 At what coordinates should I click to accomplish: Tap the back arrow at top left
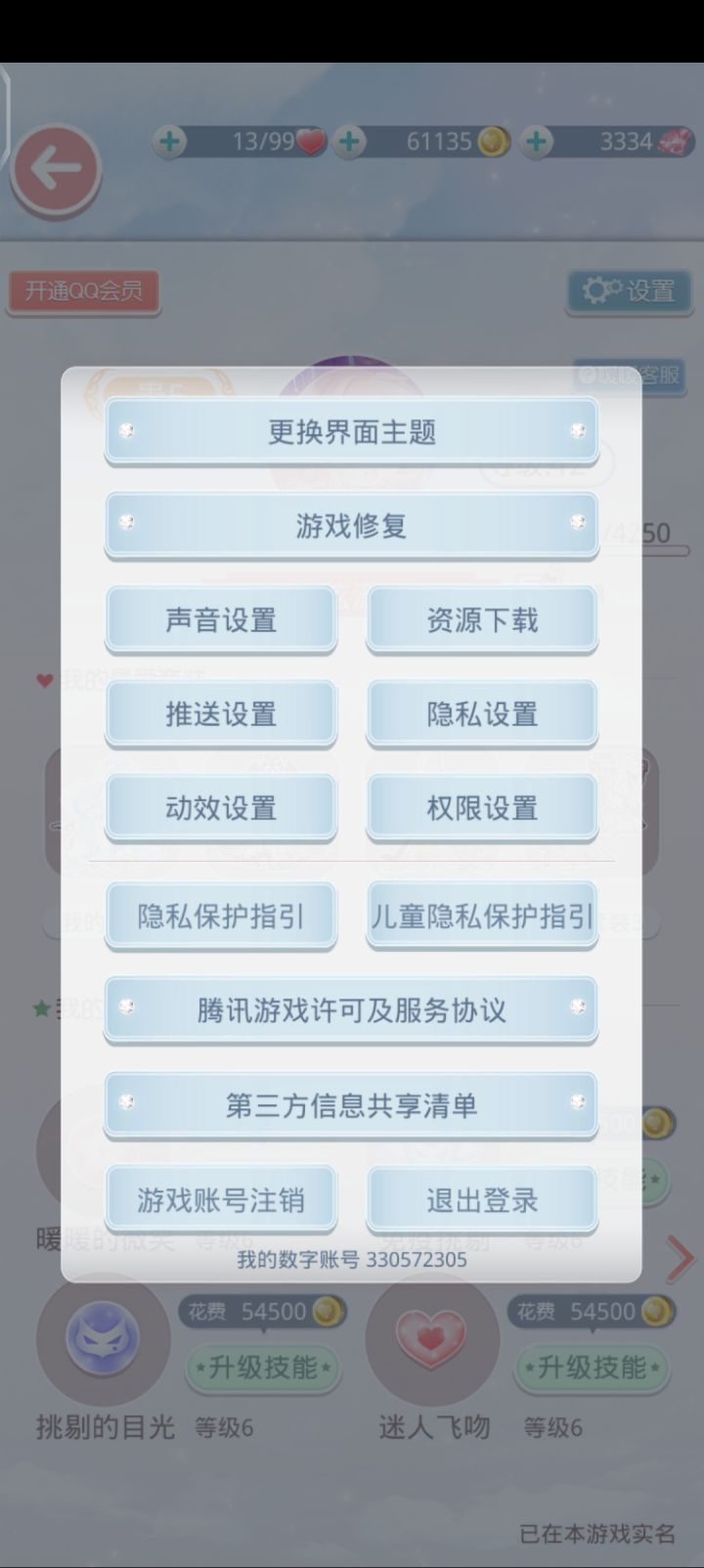coord(56,168)
